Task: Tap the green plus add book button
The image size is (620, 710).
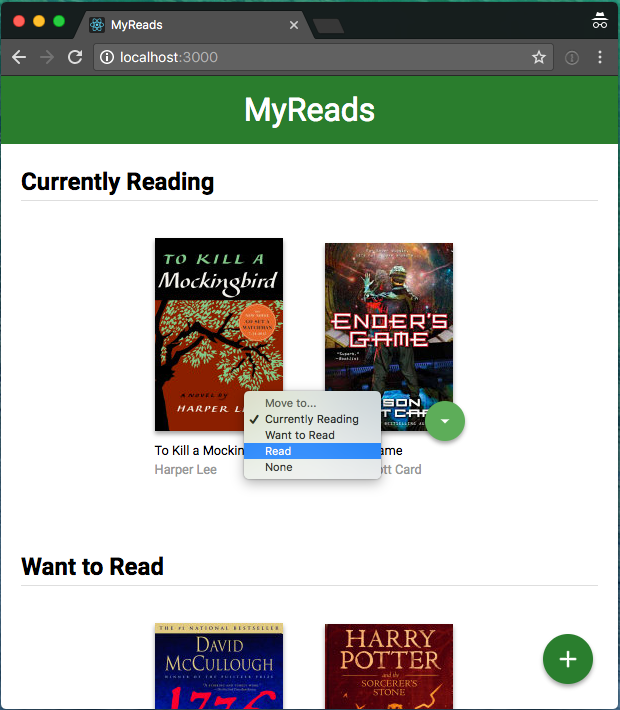Action: (x=568, y=659)
